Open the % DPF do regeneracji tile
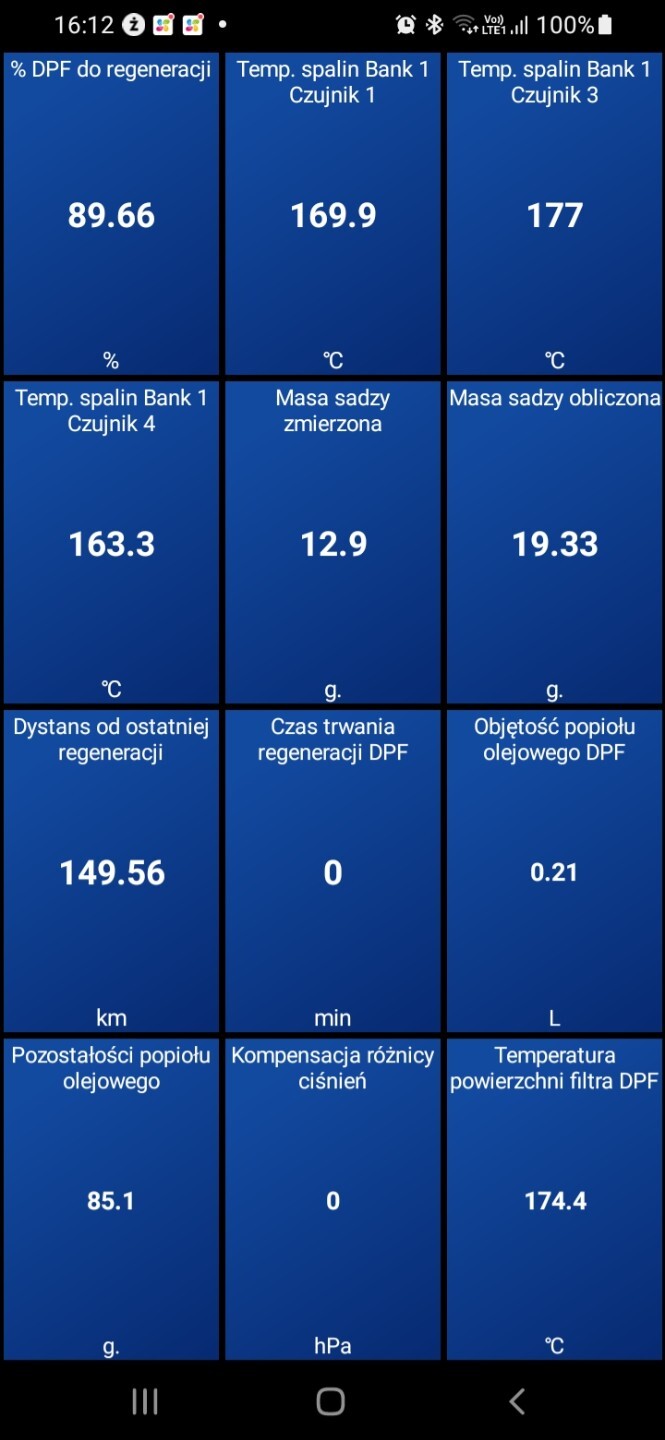The image size is (665, 1440). pos(111,214)
